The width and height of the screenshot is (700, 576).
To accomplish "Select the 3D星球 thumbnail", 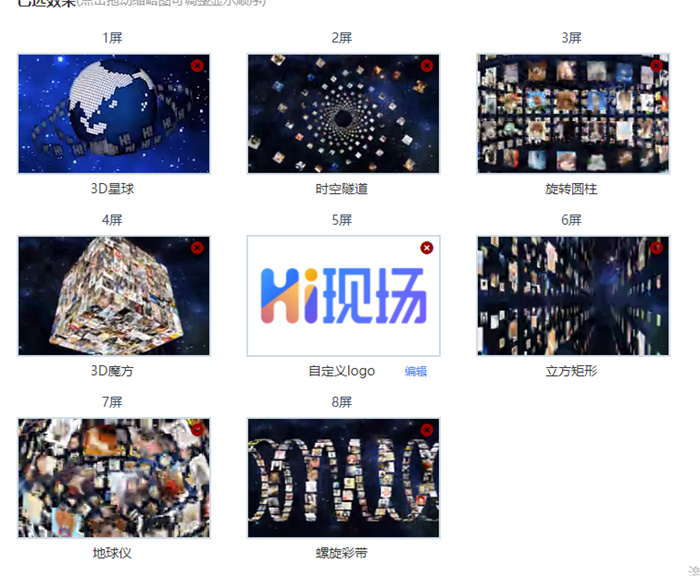I will click(x=113, y=114).
